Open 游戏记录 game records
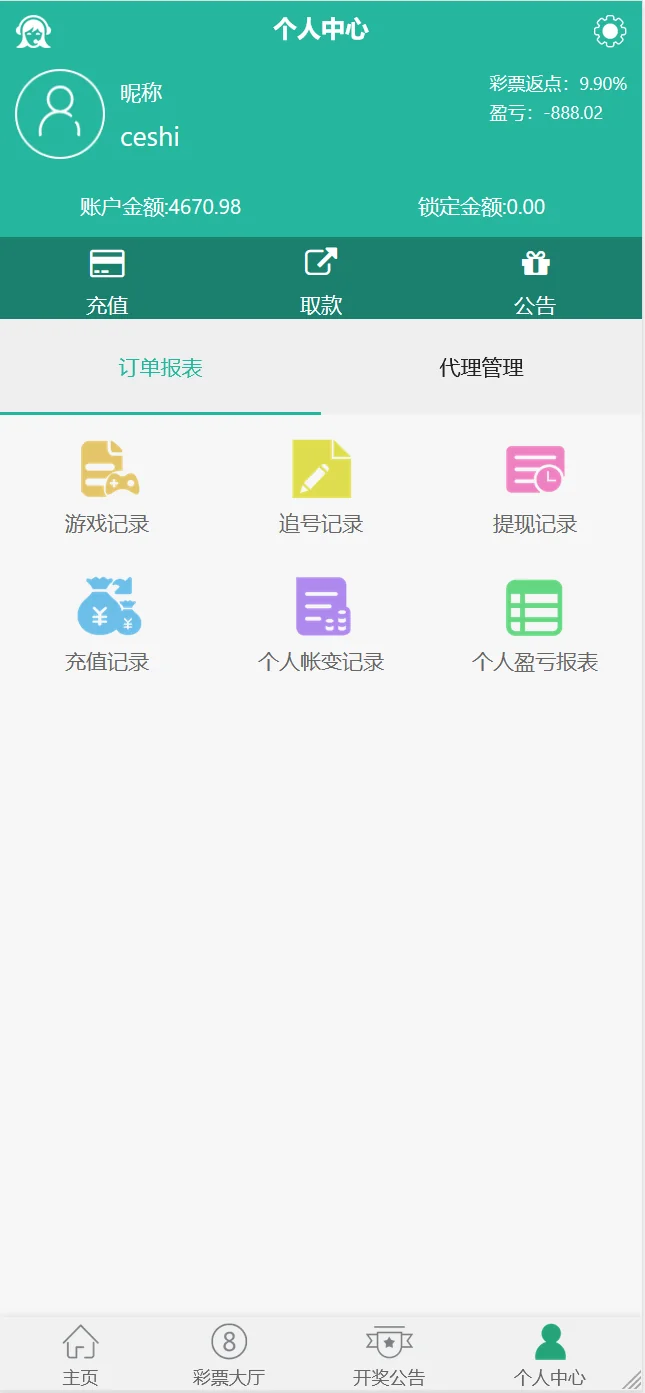Image resolution: width=645 pixels, height=1393 pixels. pos(107,487)
